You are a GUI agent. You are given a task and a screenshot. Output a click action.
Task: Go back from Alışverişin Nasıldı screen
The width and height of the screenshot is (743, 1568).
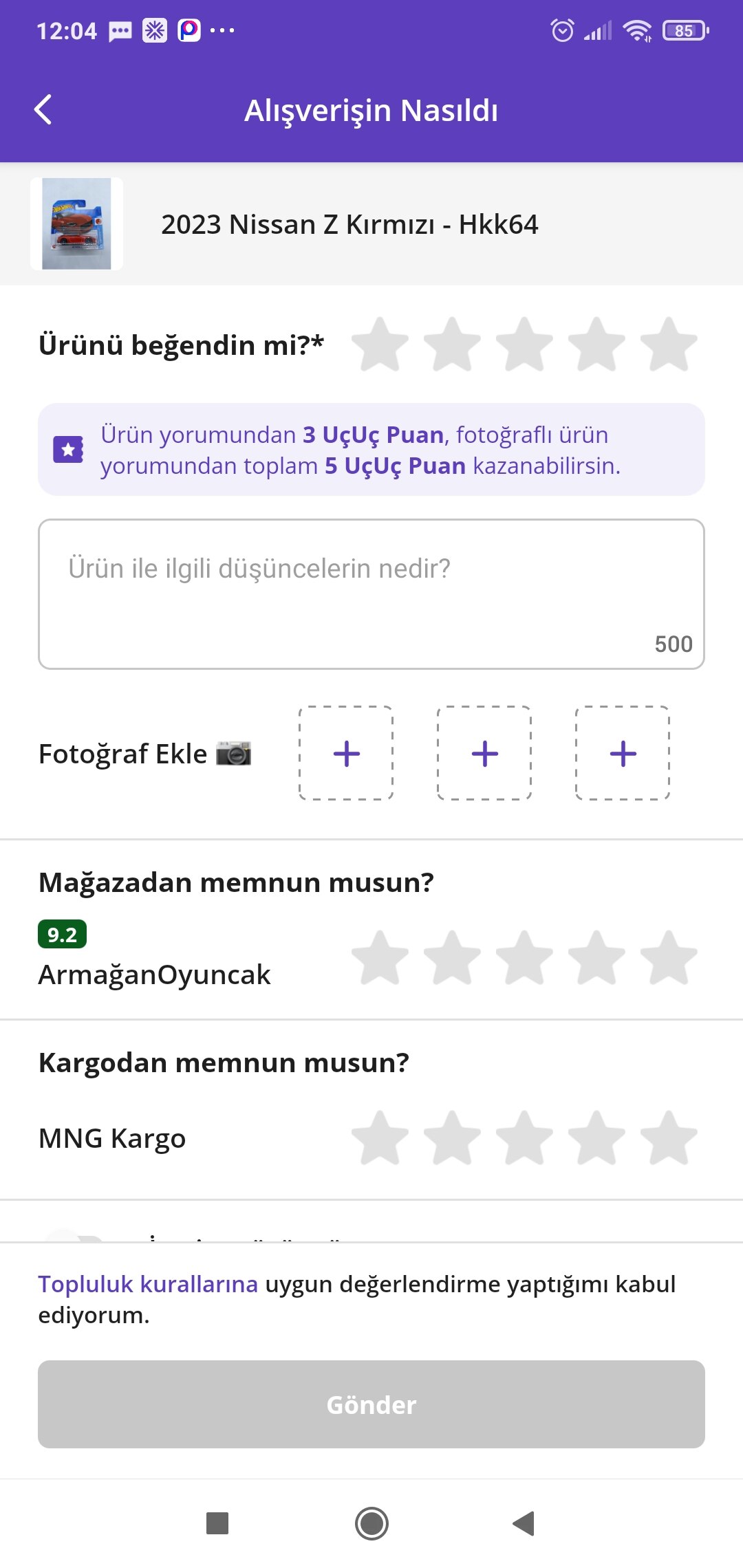(x=43, y=110)
